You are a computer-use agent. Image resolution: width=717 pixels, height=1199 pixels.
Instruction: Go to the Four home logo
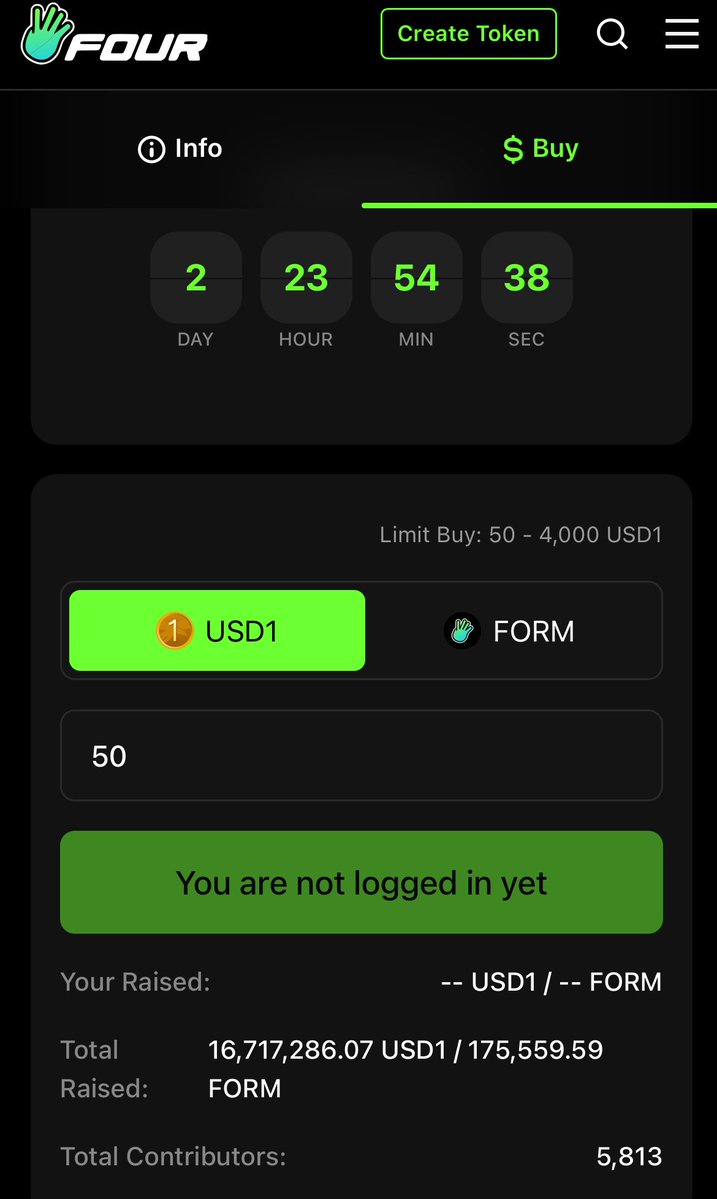[x=114, y=35]
